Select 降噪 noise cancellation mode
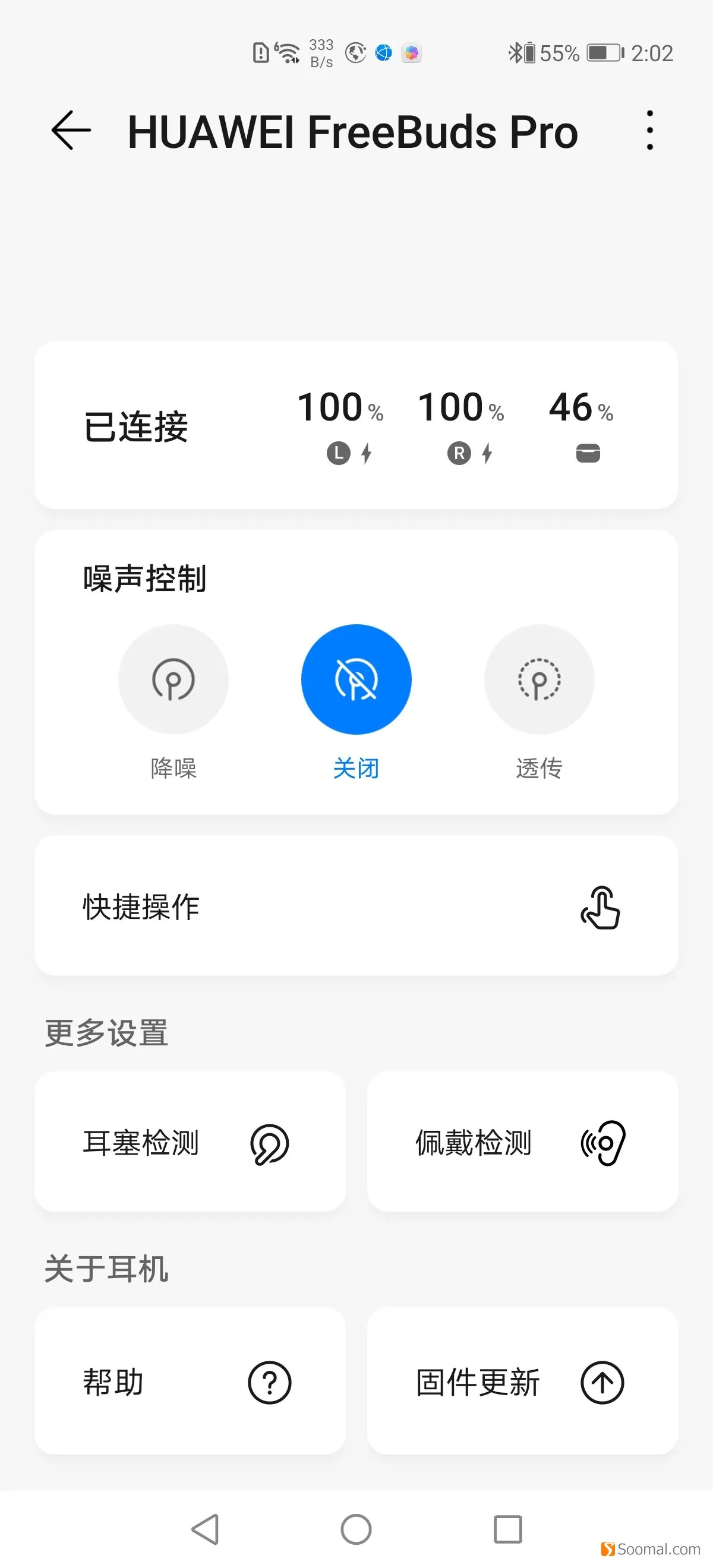713x1568 pixels. pos(173,679)
